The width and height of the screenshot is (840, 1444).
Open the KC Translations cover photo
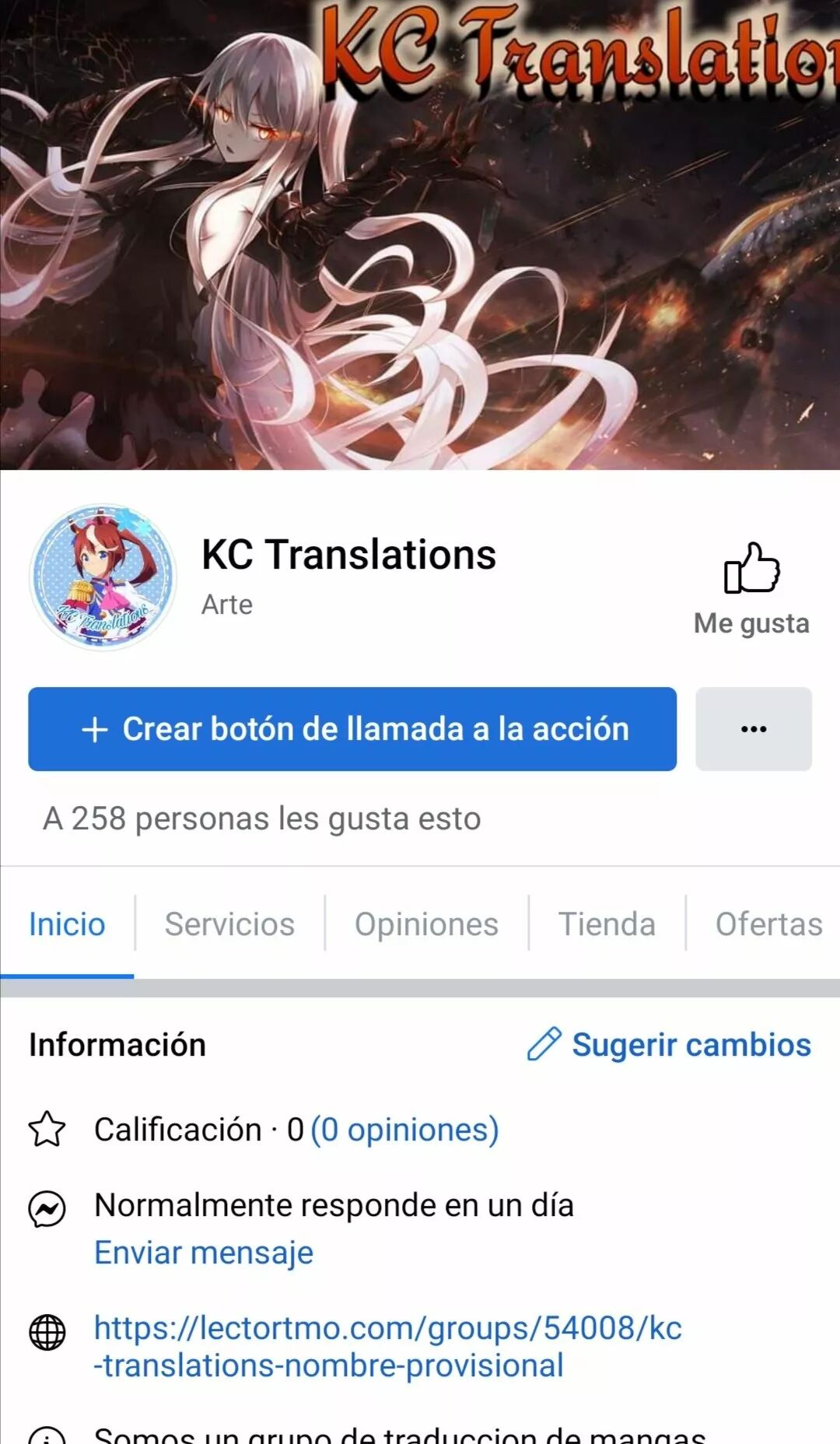420,233
